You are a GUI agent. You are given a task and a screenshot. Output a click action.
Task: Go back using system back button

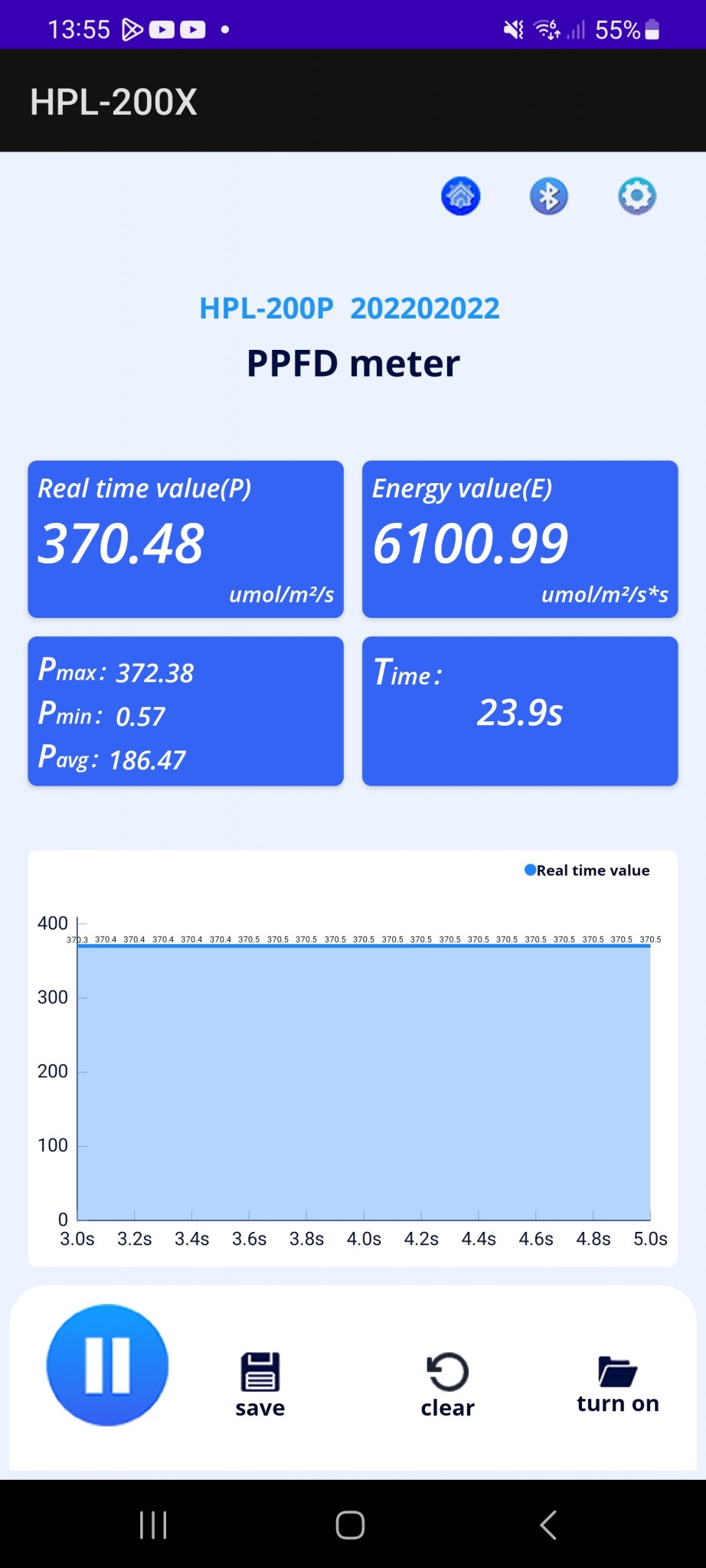click(x=547, y=1525)
